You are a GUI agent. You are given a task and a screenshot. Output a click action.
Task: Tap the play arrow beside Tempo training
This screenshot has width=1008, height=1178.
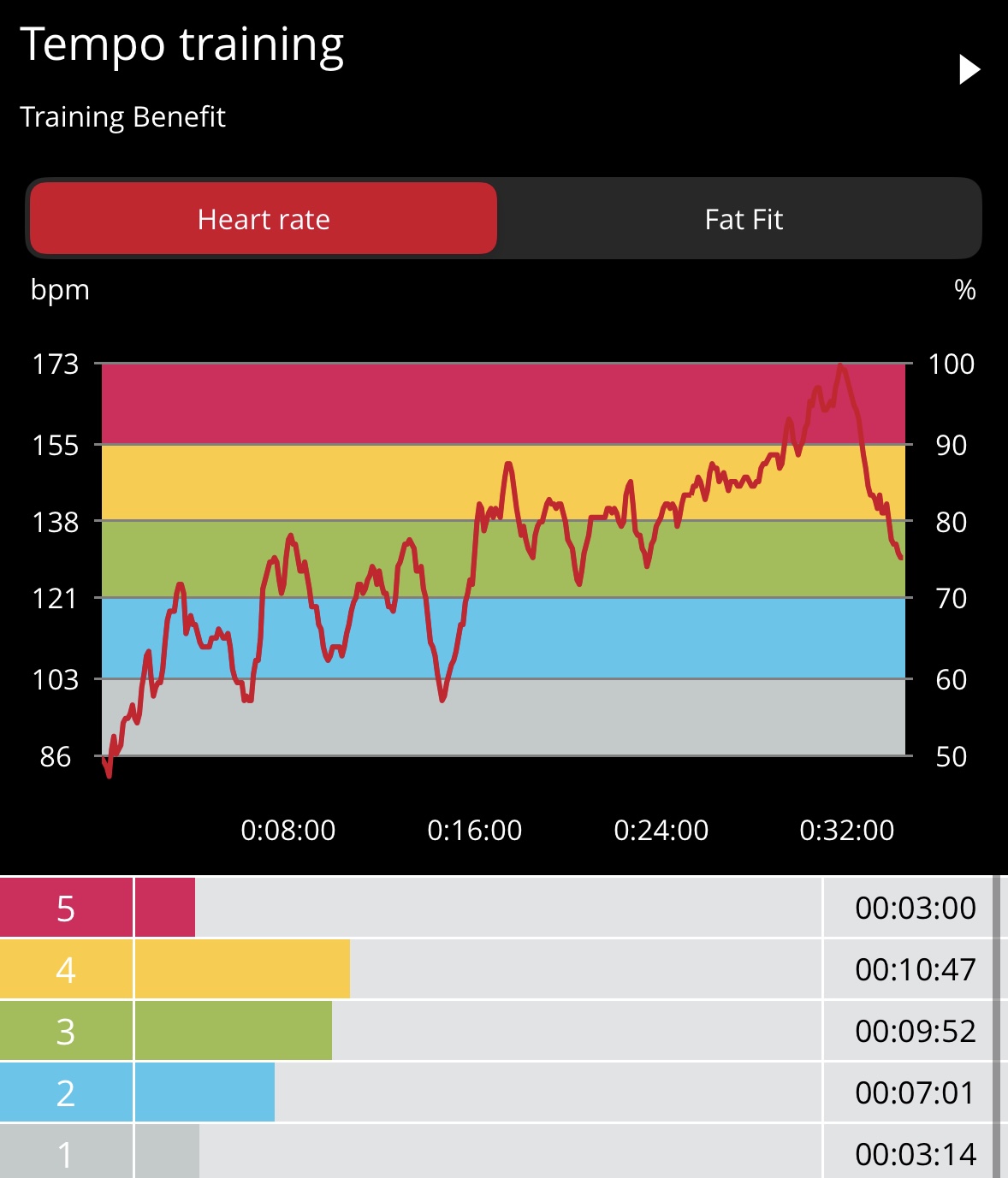[x=969, y=70]
